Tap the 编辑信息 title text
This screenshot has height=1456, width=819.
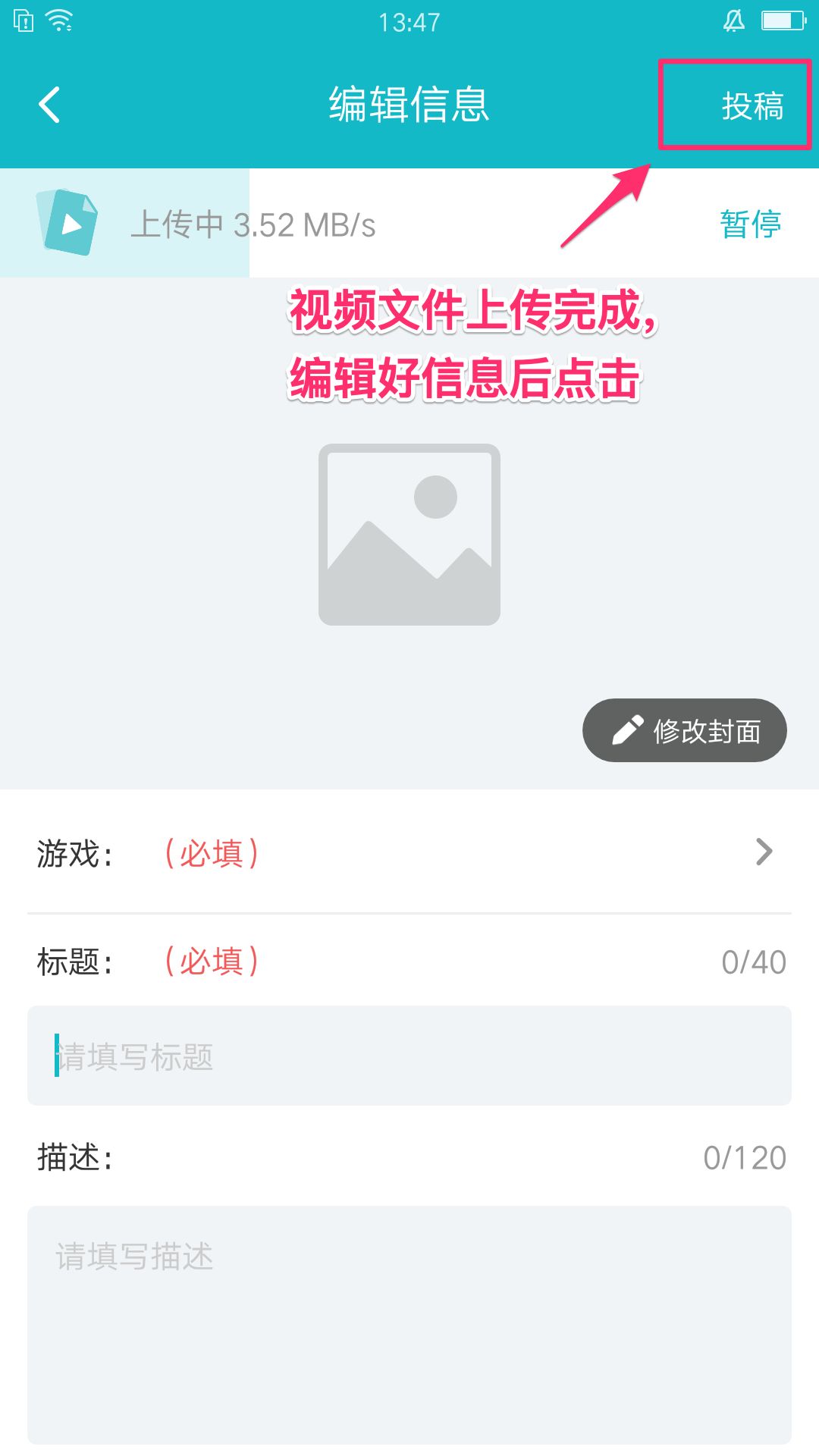point(408,105)
